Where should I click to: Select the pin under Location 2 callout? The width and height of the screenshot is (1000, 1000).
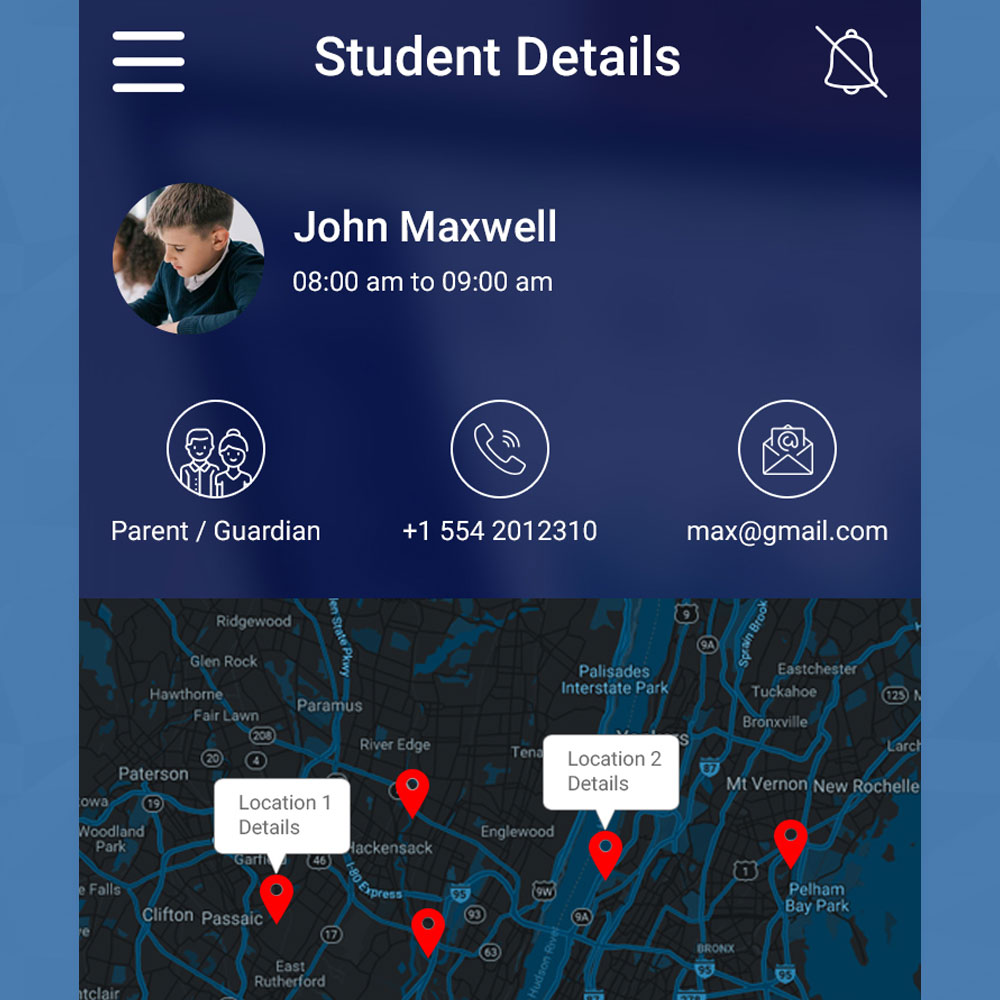pos(605,852)
